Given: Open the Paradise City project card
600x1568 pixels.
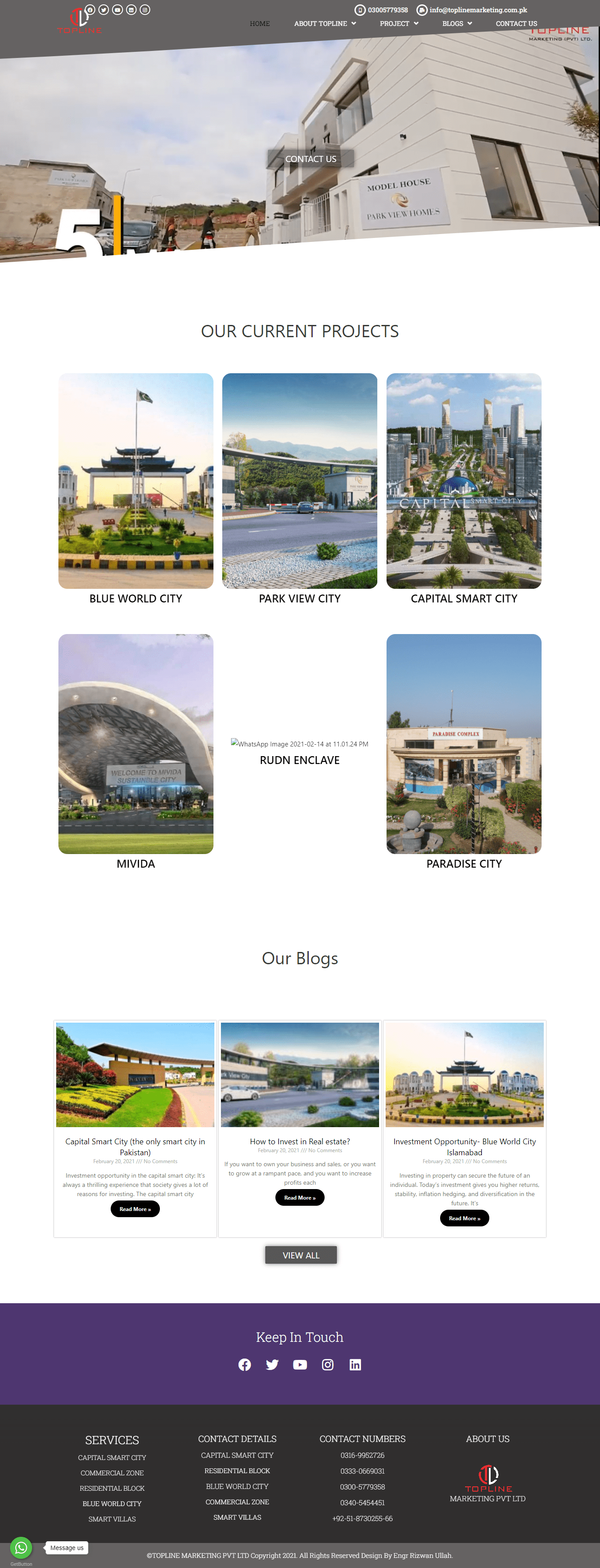Looking at the screenshot, I should click(x=463, y=744).
